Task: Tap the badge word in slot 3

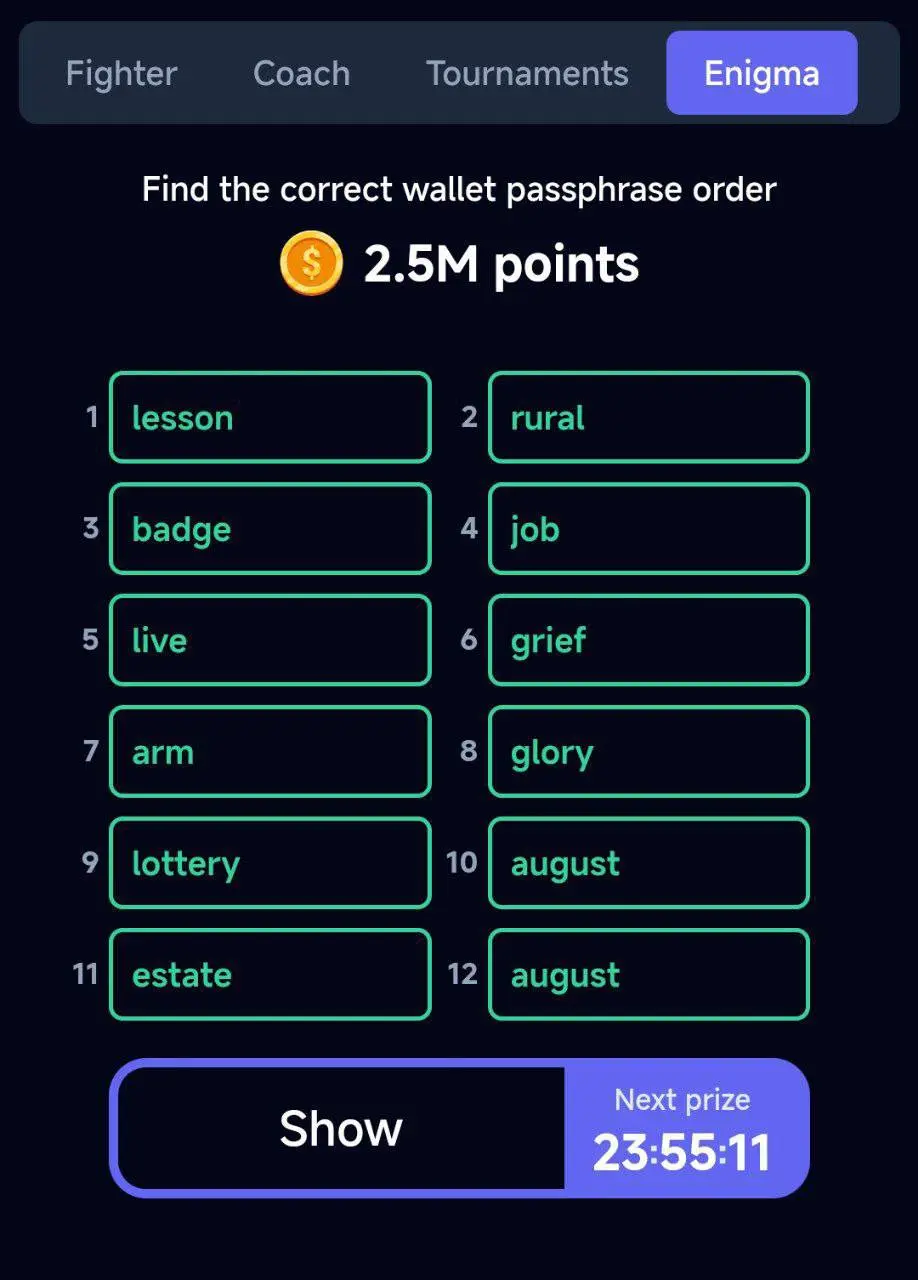Action: (270, 529)
